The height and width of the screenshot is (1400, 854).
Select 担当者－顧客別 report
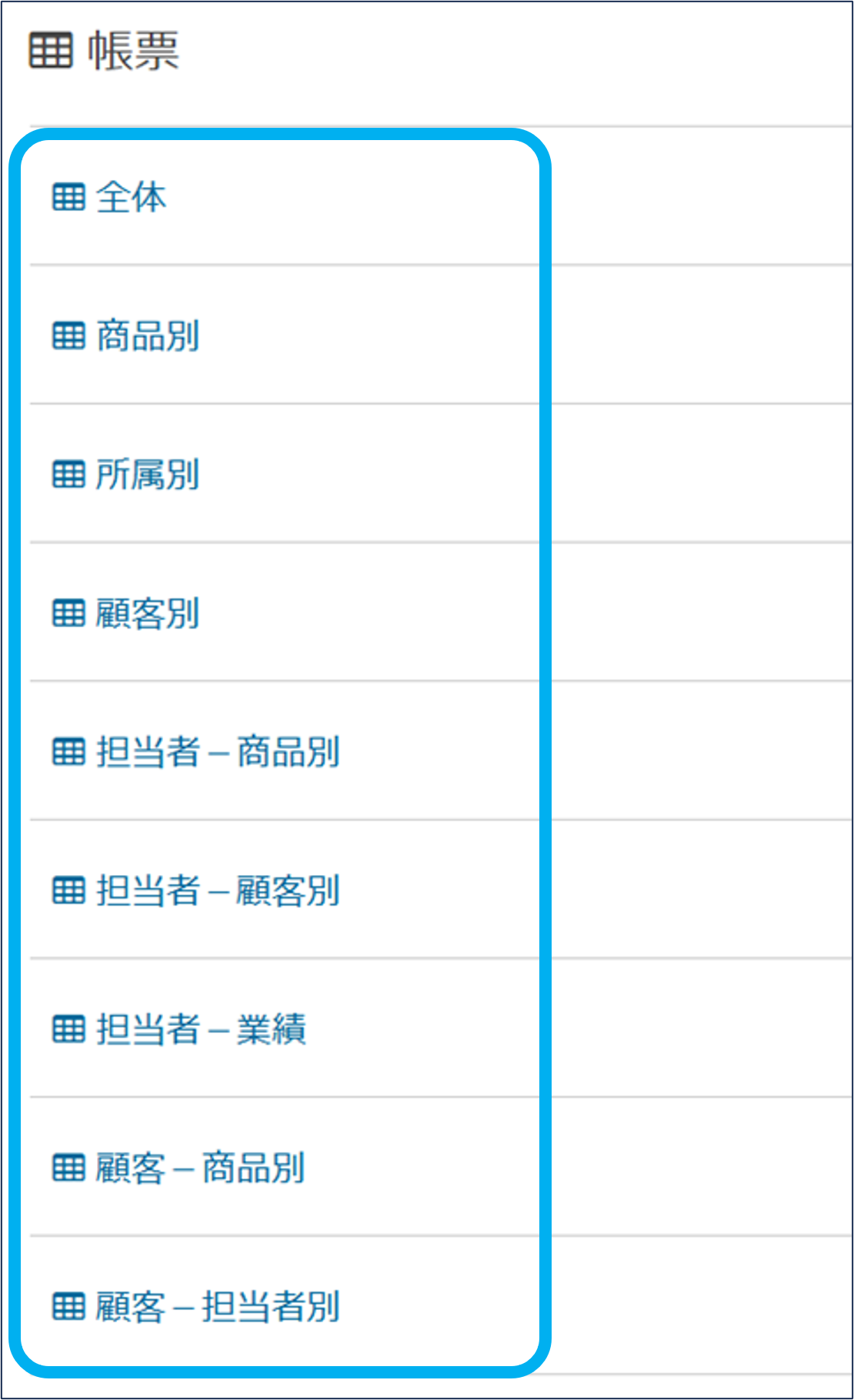(216, 891)
